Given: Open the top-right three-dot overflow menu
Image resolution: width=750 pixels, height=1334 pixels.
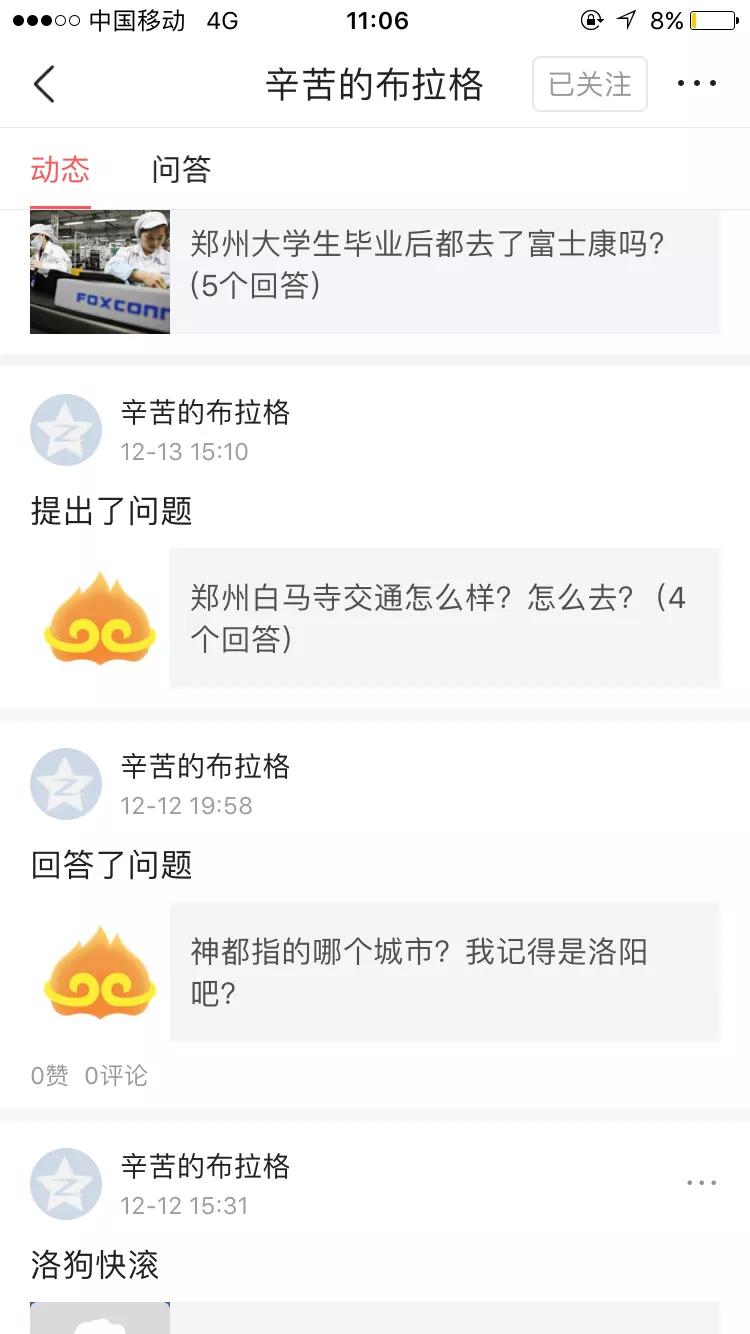Looking at the screenshot, I should [x=697, y=84].
